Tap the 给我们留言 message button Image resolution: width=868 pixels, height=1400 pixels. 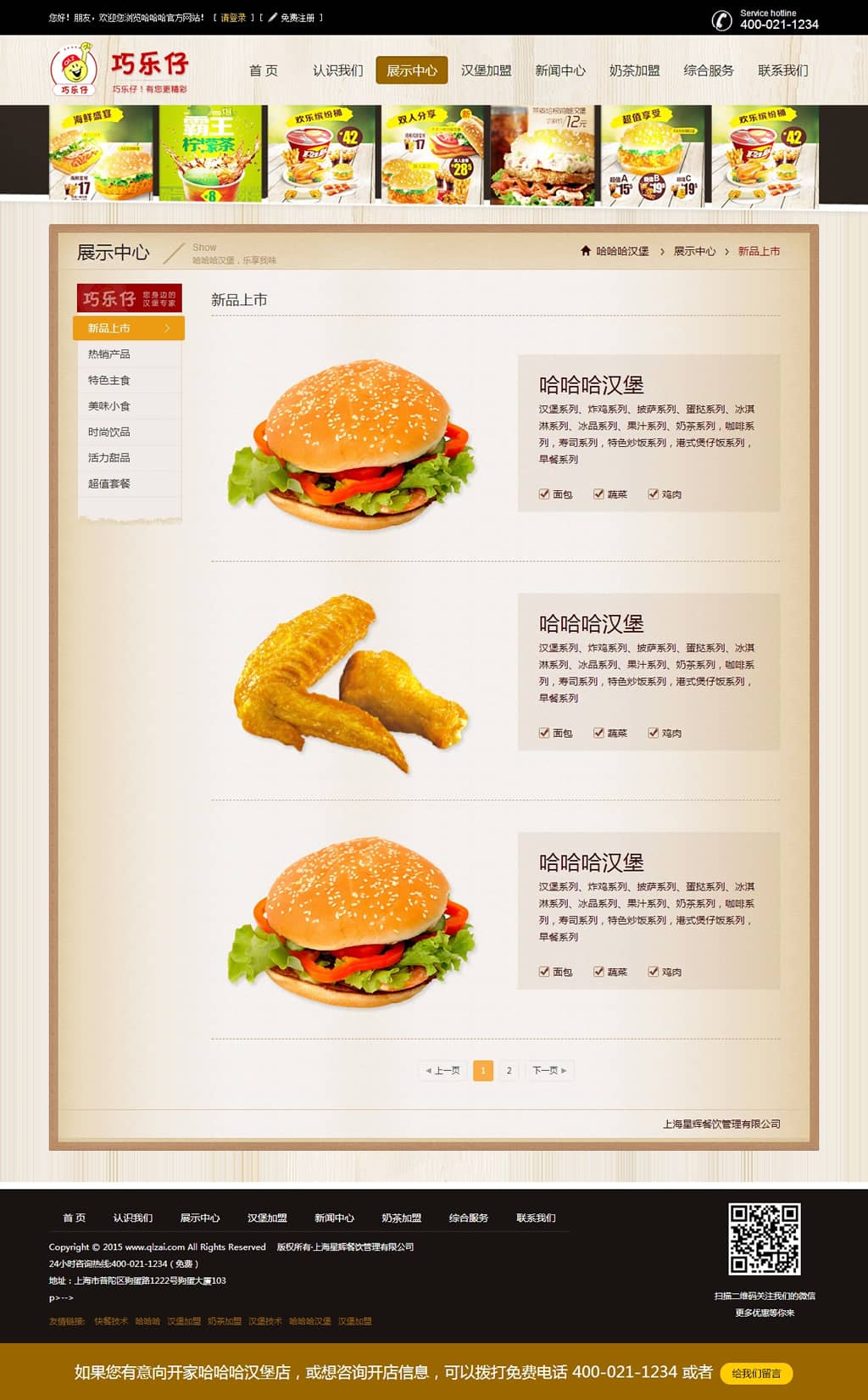click(x=756, y=1373)
